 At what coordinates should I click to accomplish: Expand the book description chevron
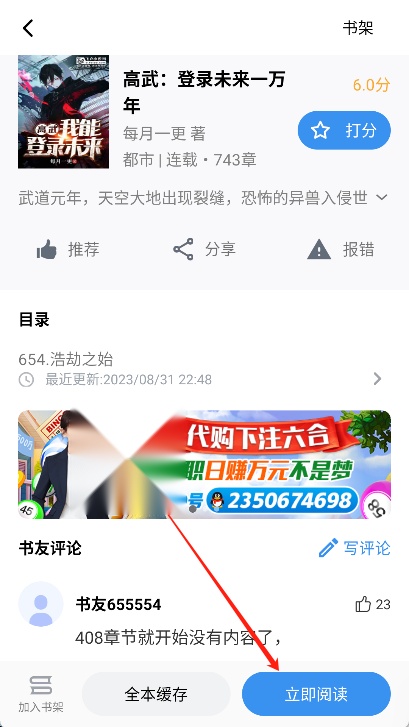[381, 198]
